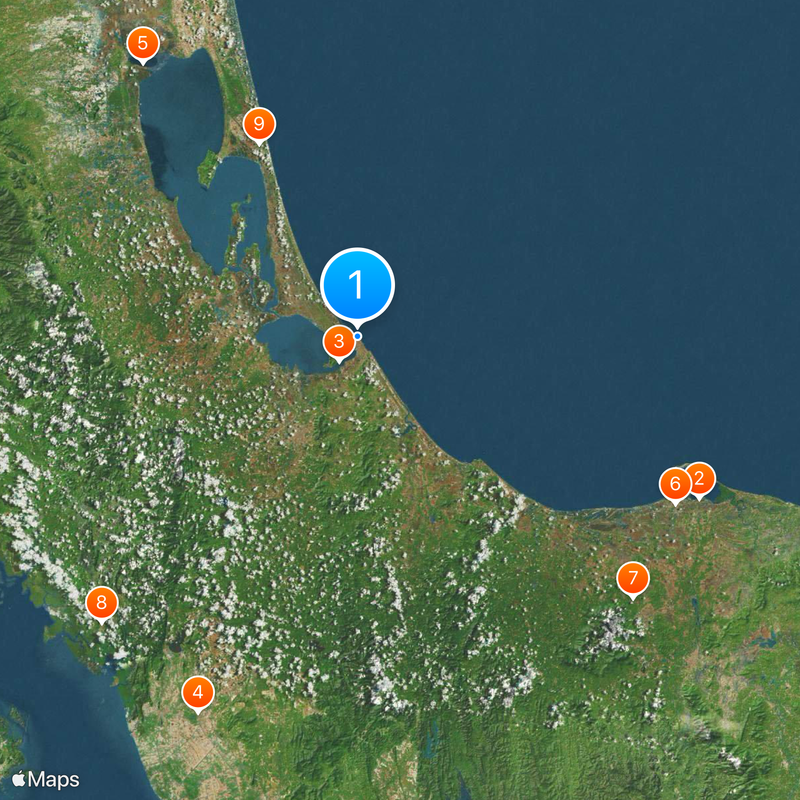Viewport: 800px width, 800px height.
Task: Open map pin number 7
Action: [632, 578]
